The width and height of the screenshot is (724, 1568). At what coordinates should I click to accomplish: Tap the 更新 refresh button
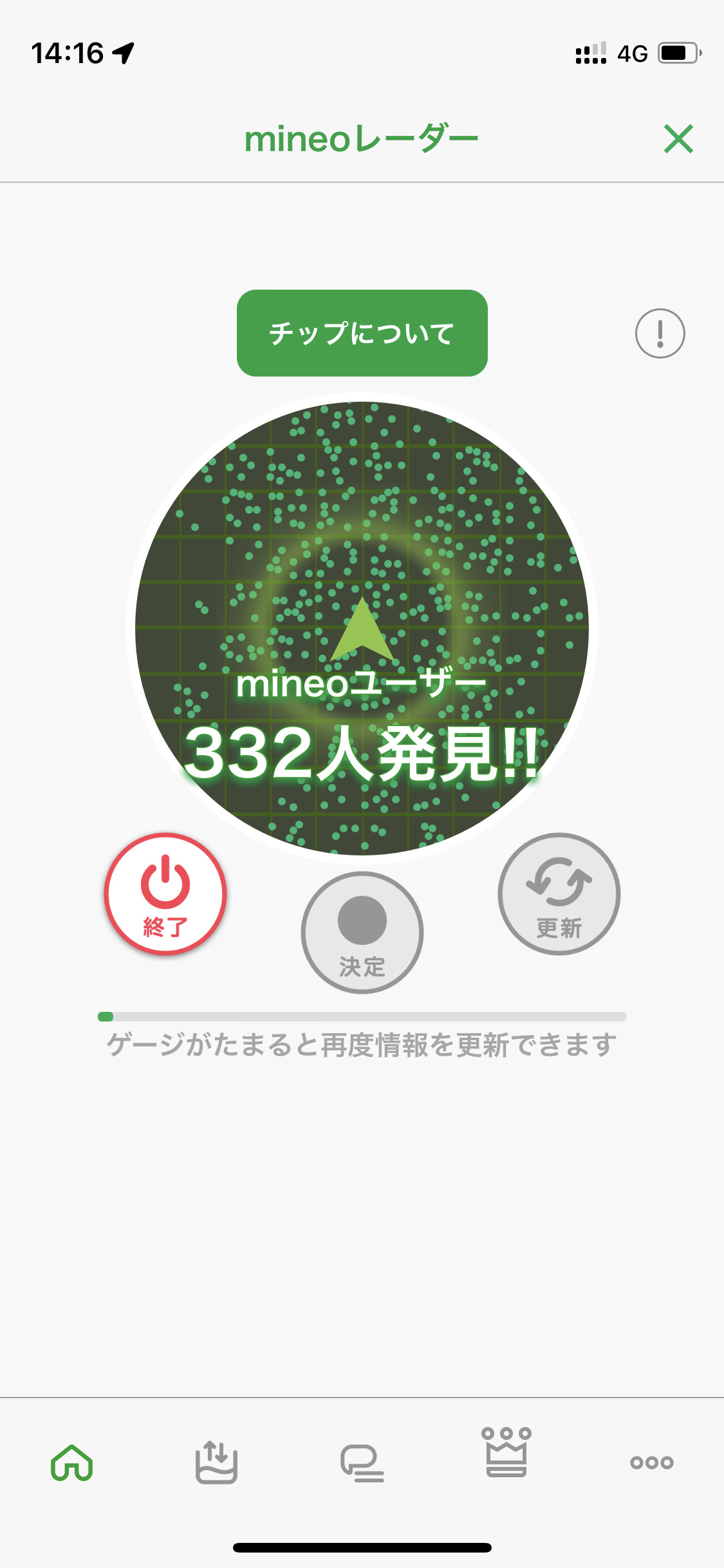pyautogui.click(x=559, y=894)
